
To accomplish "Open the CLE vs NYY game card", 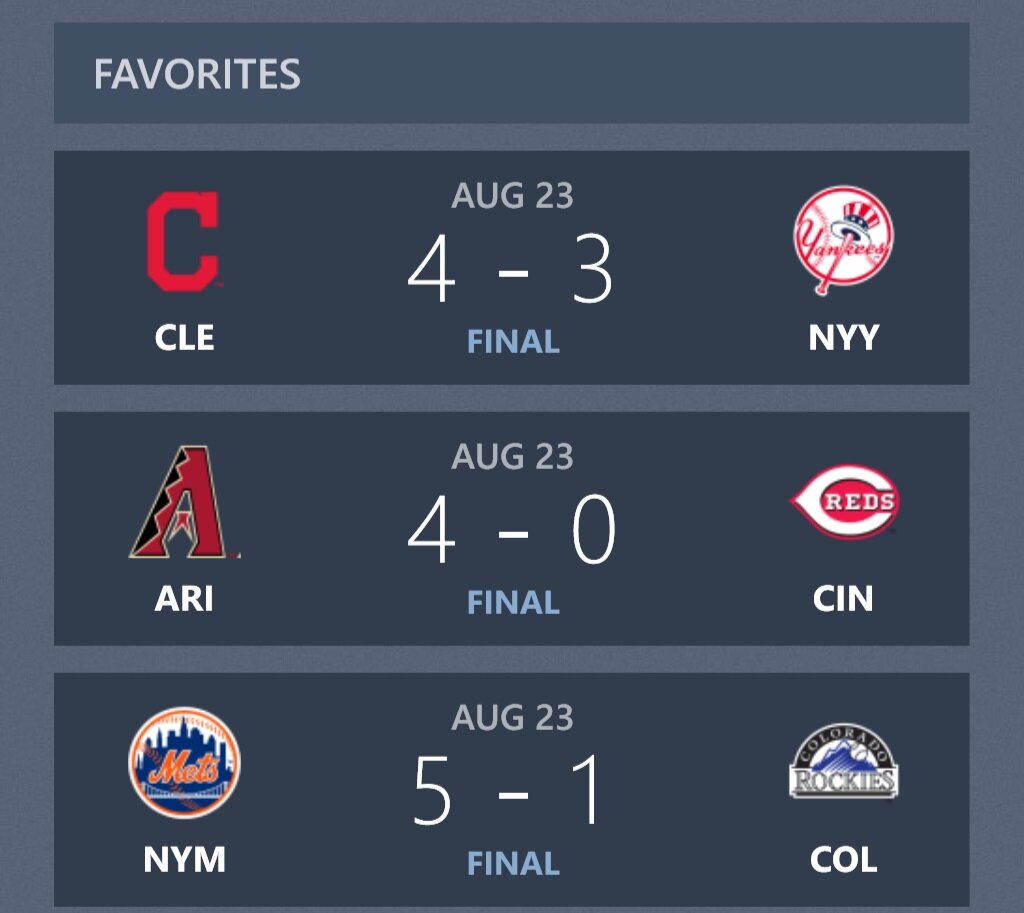I will [x=511, y=268].
